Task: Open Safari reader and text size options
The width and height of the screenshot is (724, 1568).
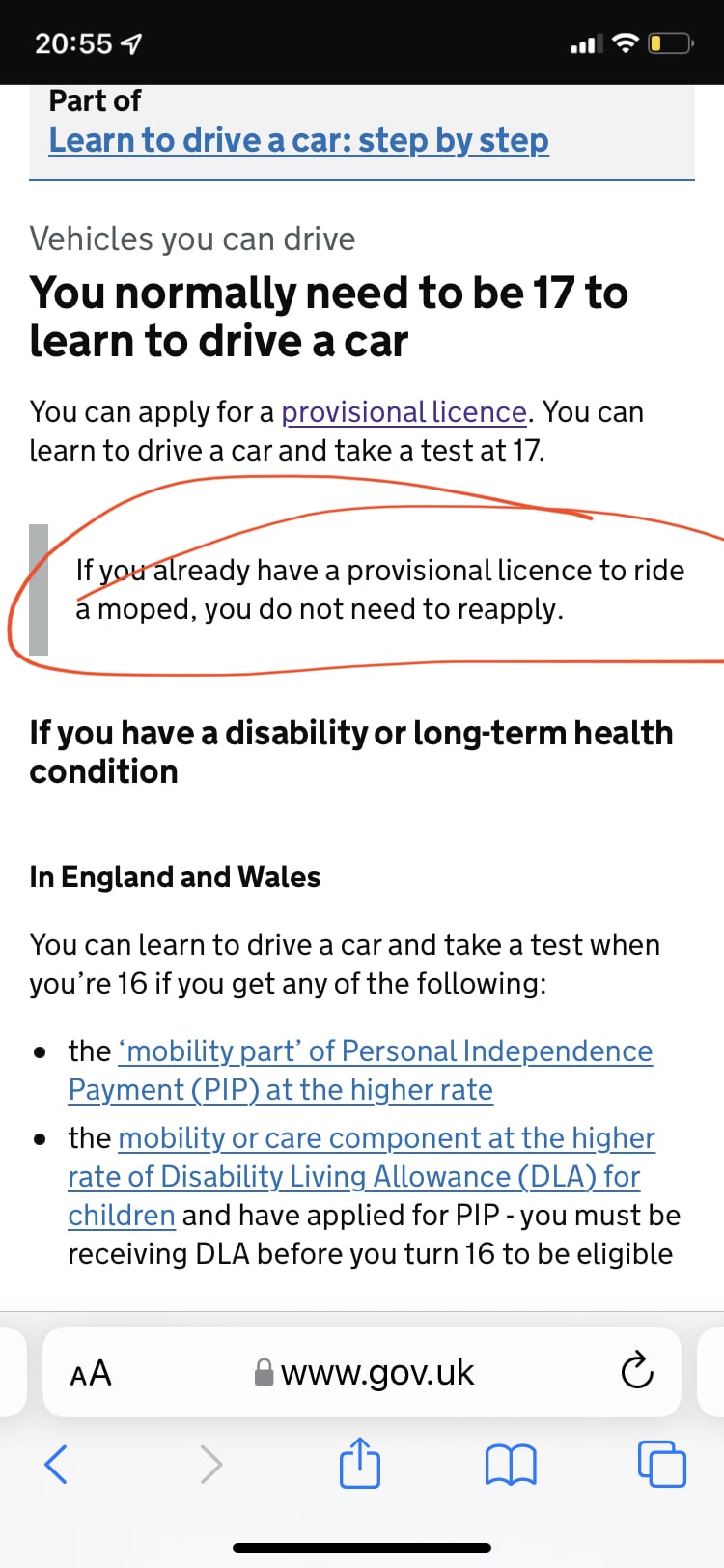Action: pos(91,1372)
